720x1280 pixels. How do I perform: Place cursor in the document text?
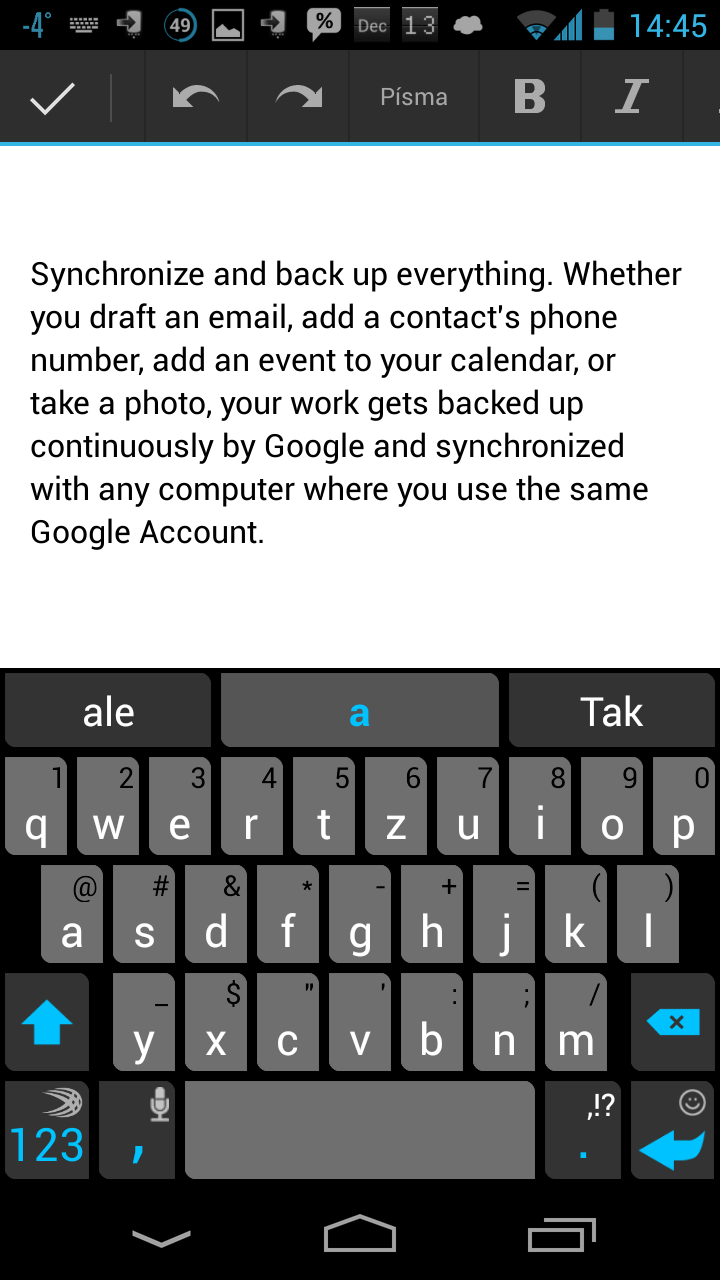pos(355,402)
